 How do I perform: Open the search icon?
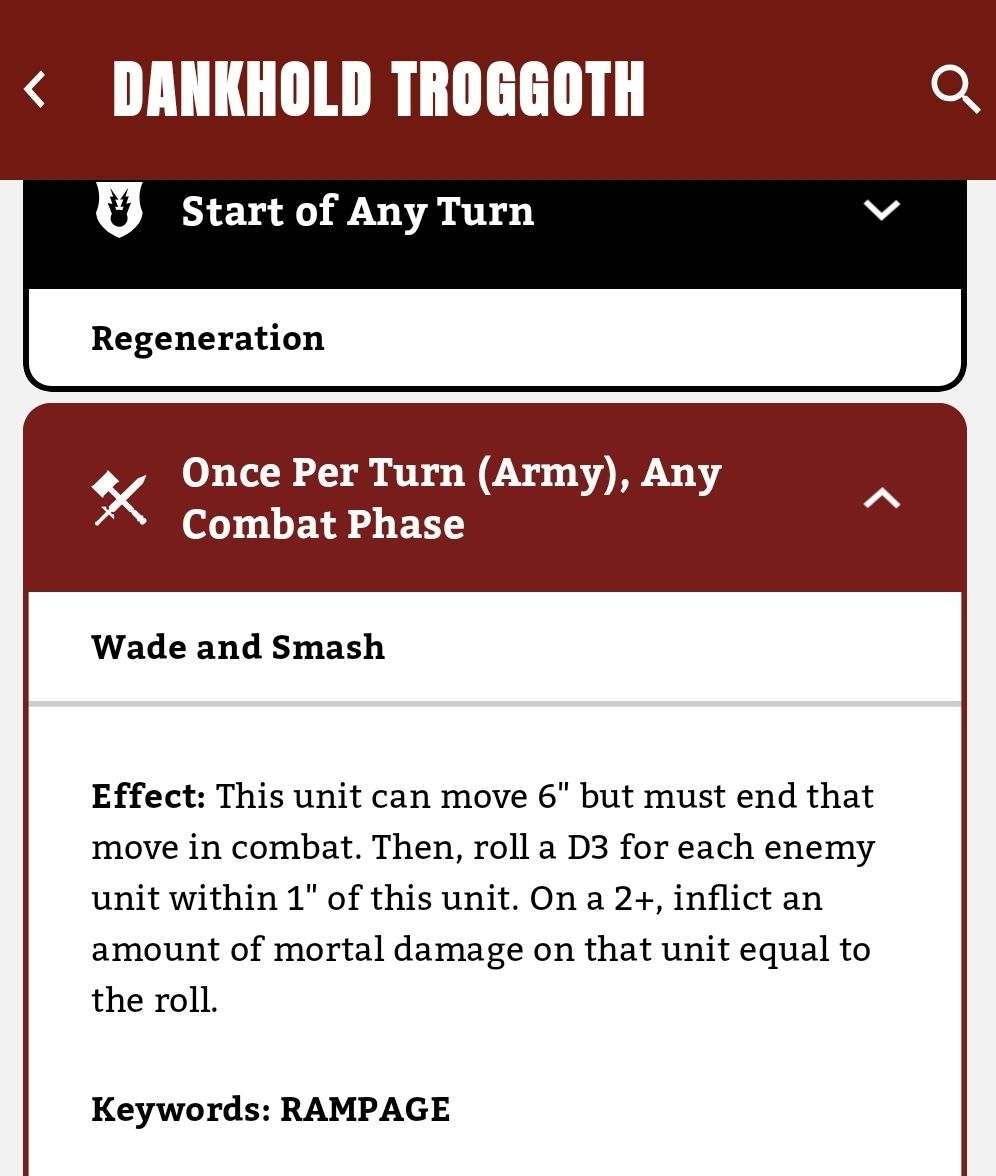(954, 90)
